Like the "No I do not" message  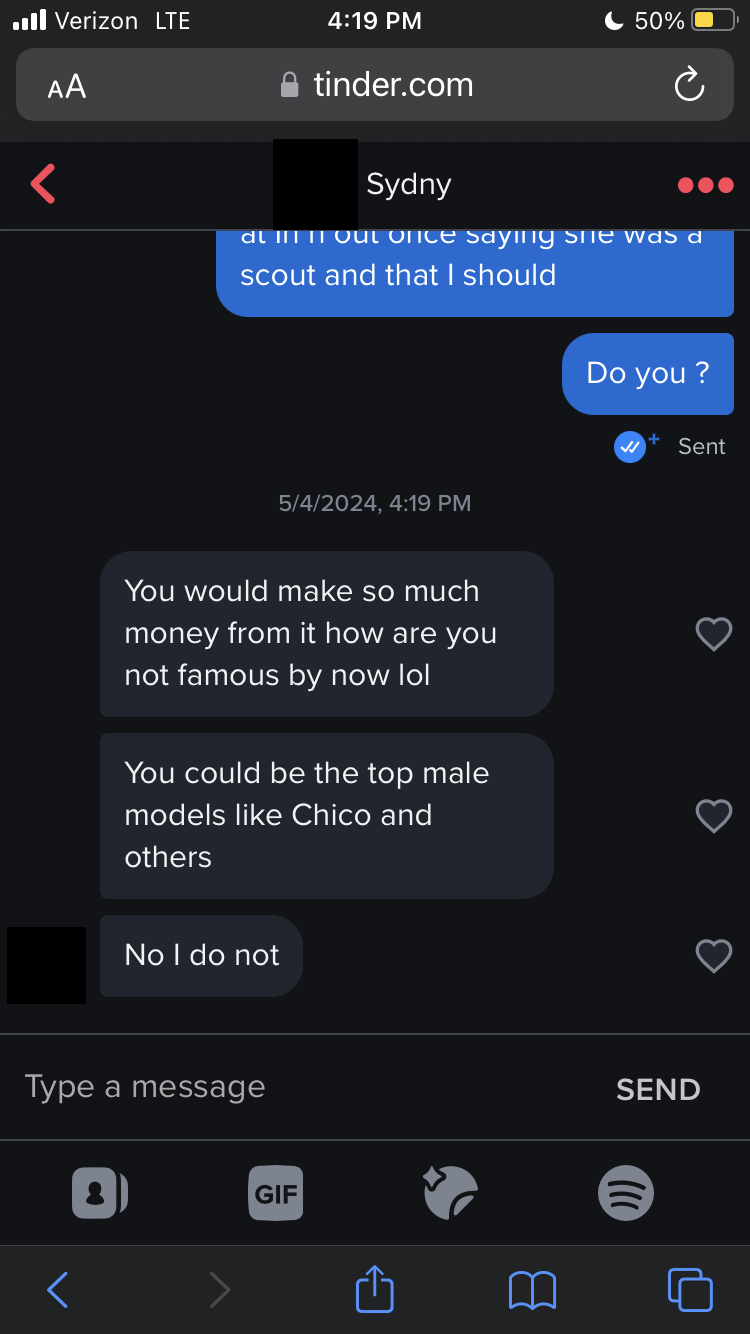(x=713, y=956)
